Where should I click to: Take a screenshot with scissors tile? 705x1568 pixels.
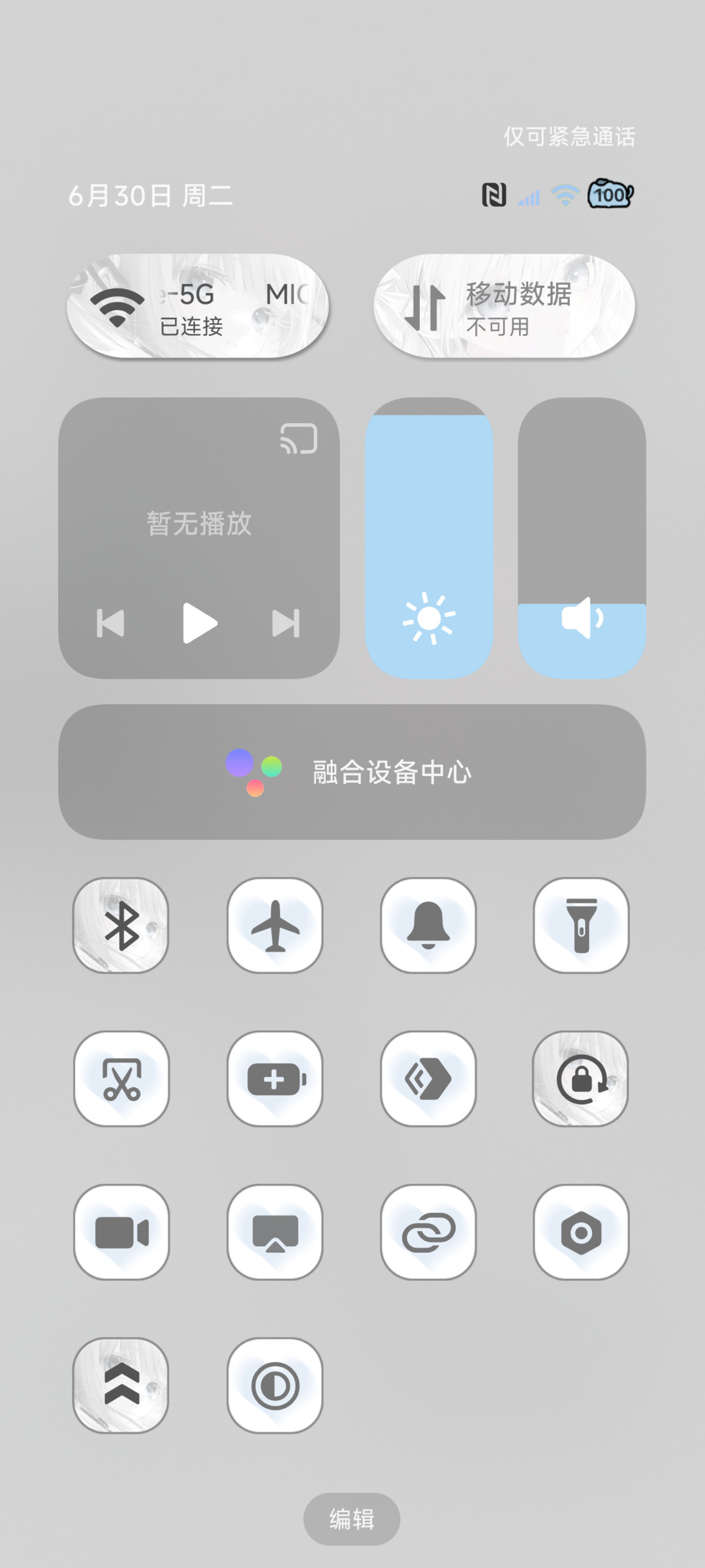tap(121, 1078)
